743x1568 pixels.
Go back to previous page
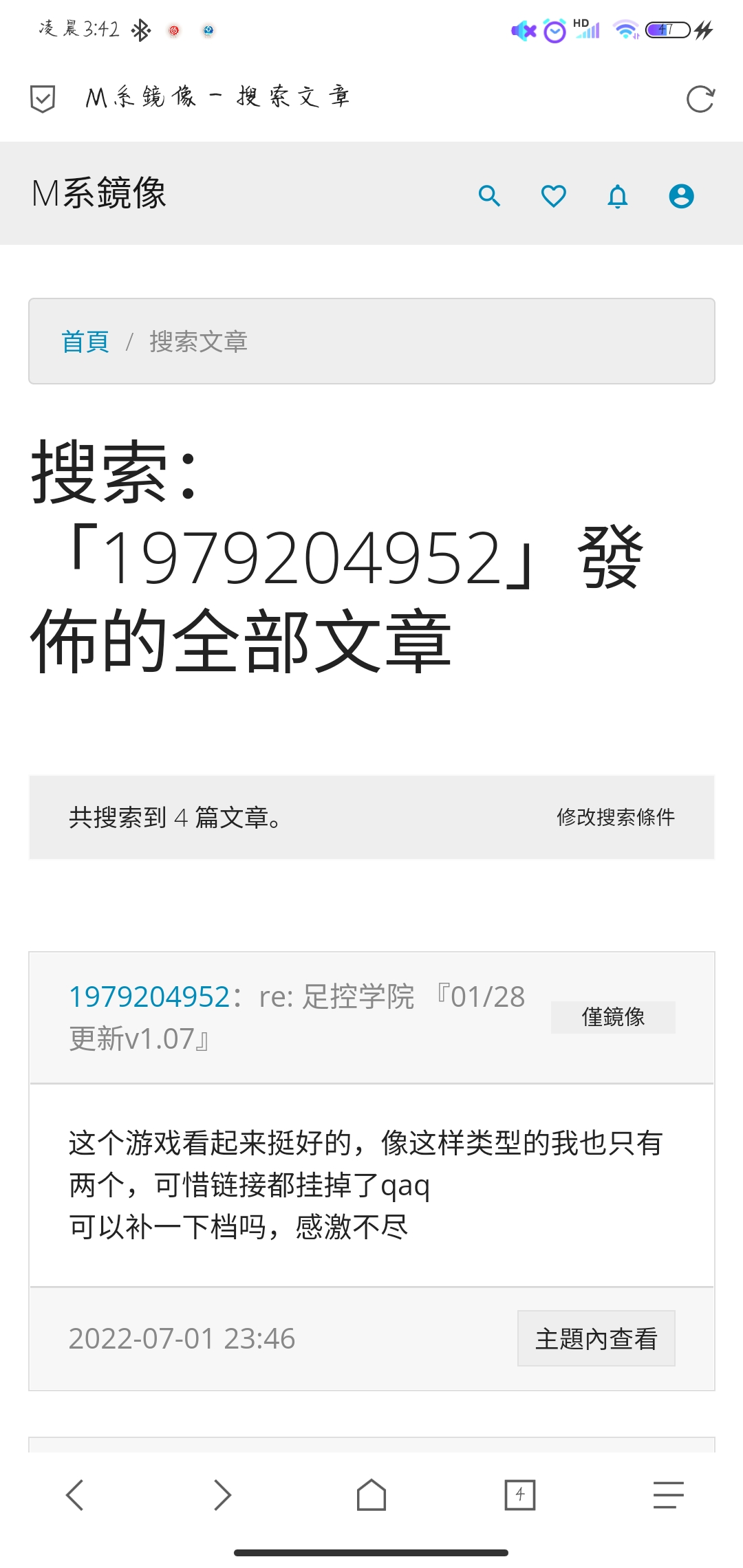point(74,1495)
